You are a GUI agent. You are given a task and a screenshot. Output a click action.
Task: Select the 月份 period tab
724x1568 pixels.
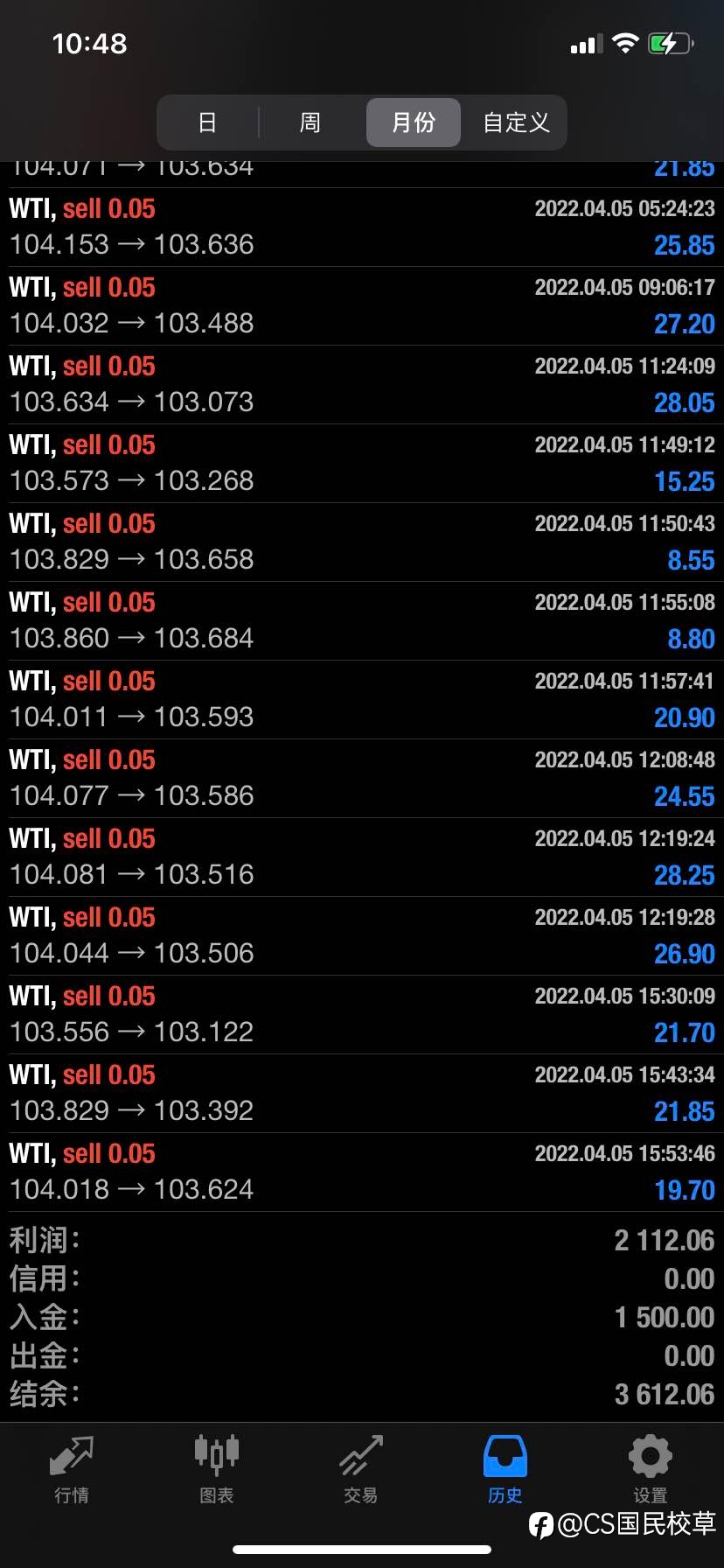click(x=414, y=122)
